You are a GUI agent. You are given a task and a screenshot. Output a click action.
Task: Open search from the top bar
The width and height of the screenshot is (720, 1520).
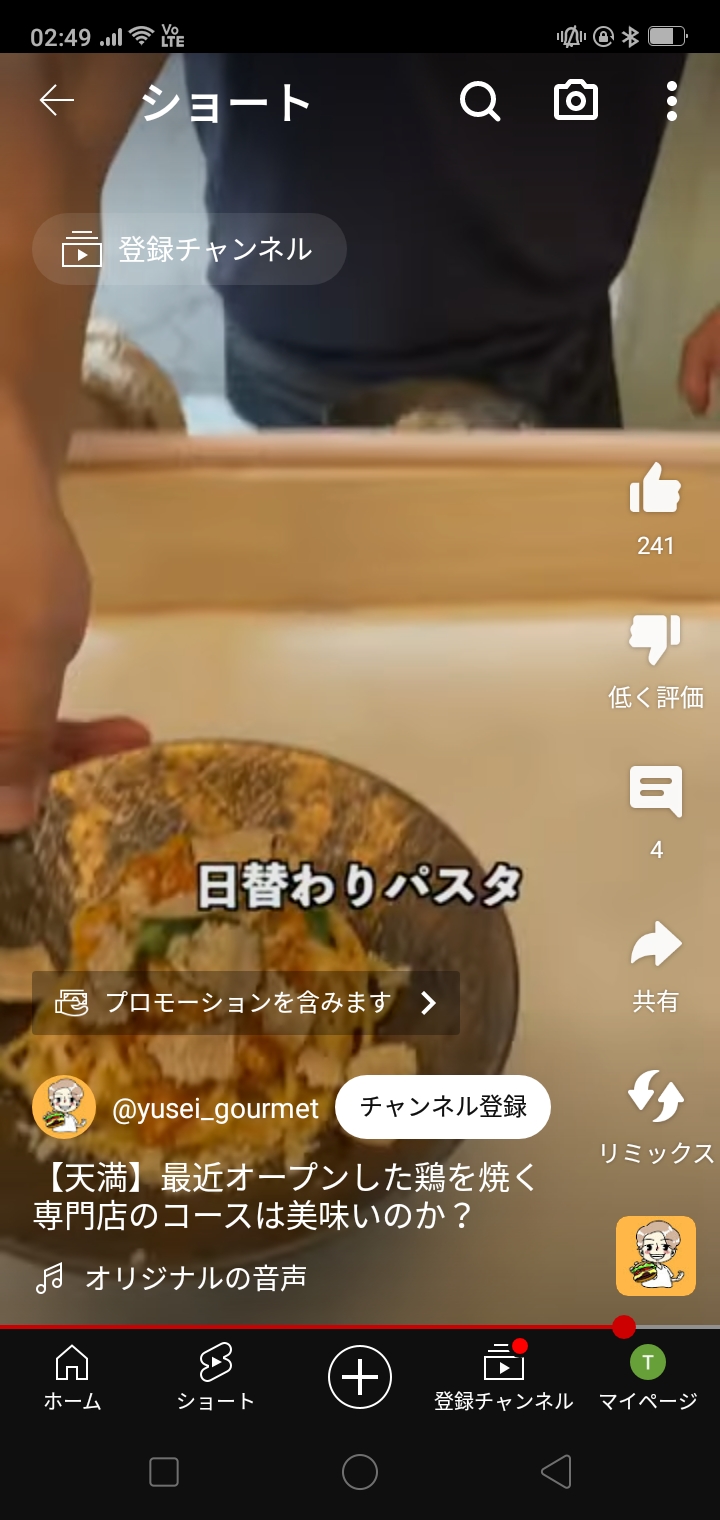point(480,101)
